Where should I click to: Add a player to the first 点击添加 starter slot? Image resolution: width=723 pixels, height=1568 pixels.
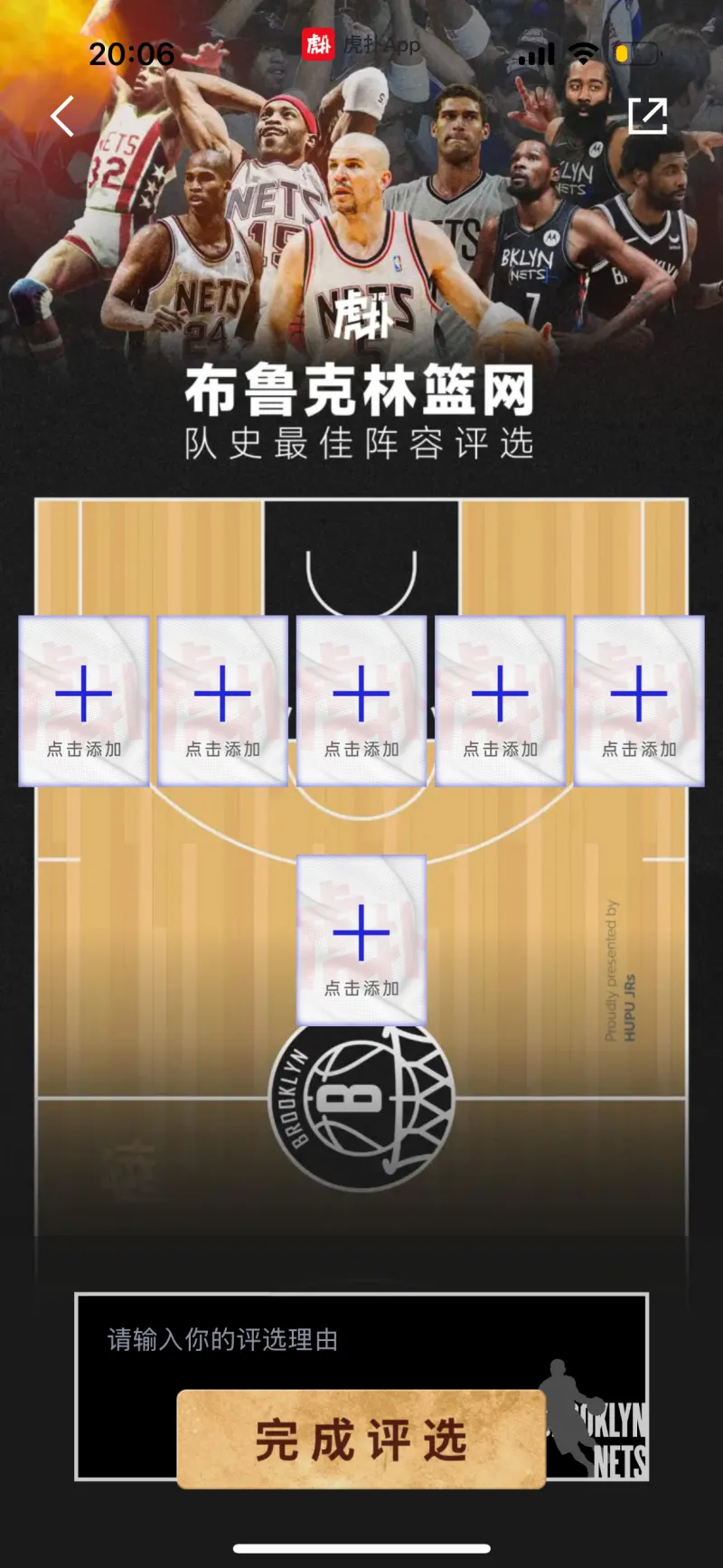(84, 701)
